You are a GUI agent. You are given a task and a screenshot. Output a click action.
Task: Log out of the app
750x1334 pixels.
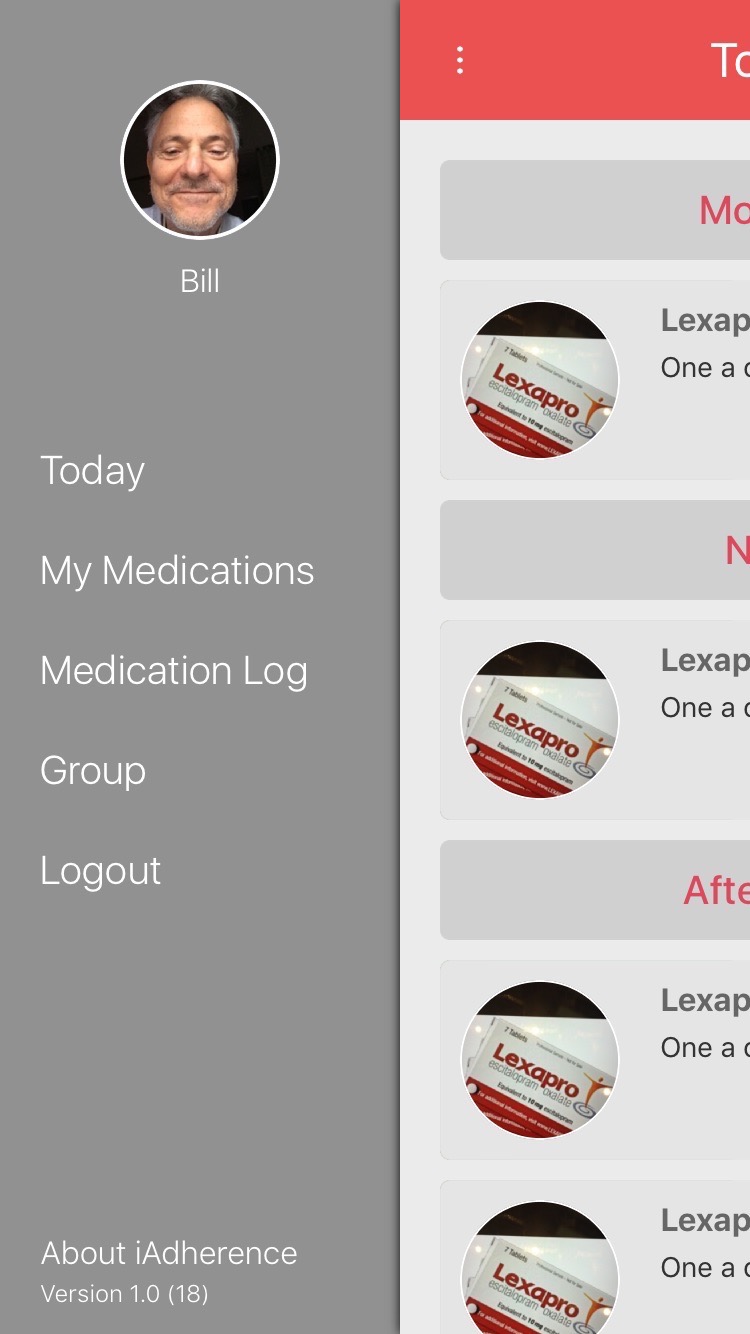100,871
